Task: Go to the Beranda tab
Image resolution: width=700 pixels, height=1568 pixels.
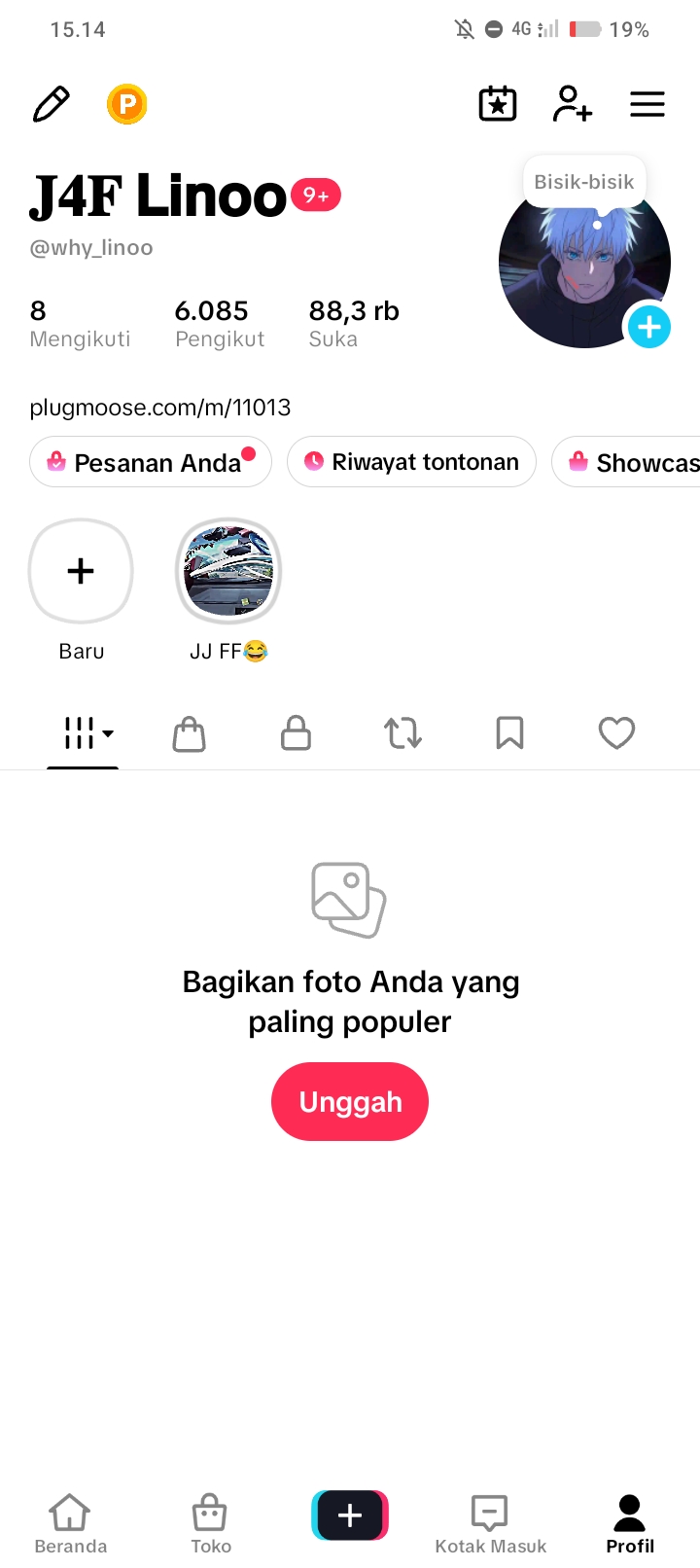Action: click(70, 1524)
